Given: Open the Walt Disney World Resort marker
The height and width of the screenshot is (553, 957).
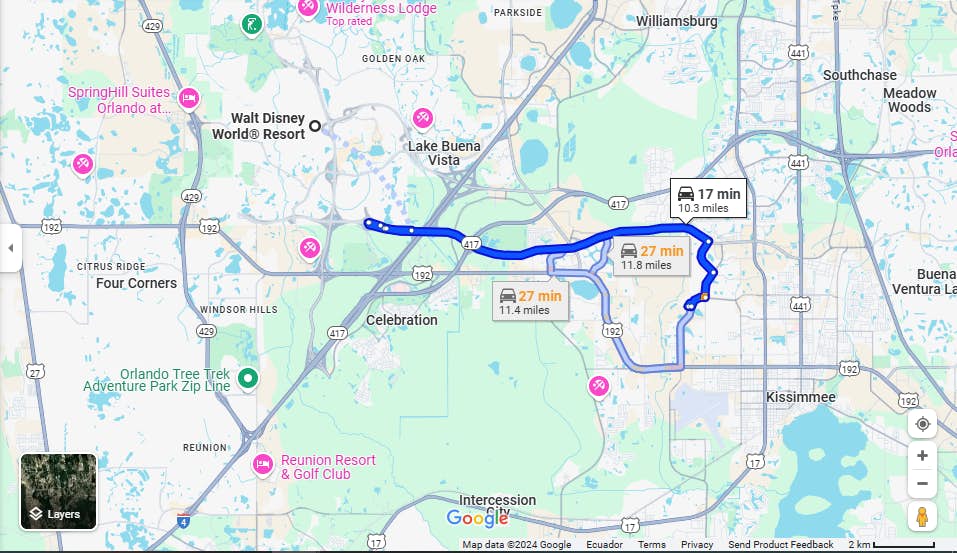Looking at the screenshot, I should point(315,126).
